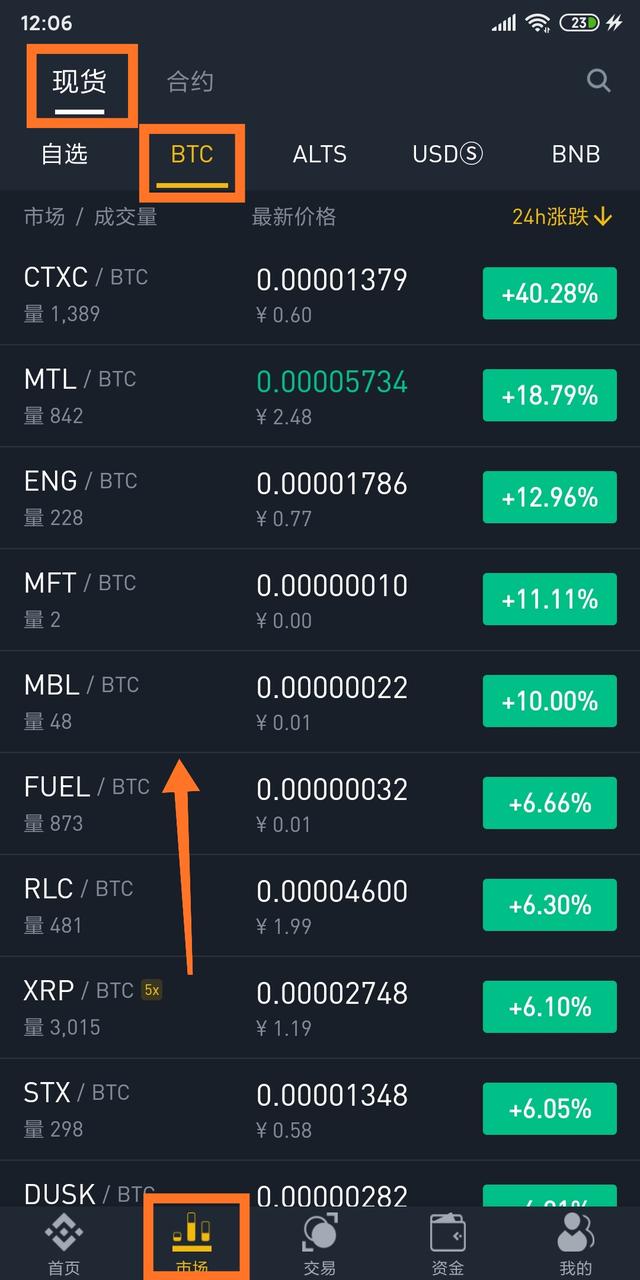The width and height of the screenshot is (640, 1280).
Task: Switch to the 交易 trade tab
Action: [320, 1243]
